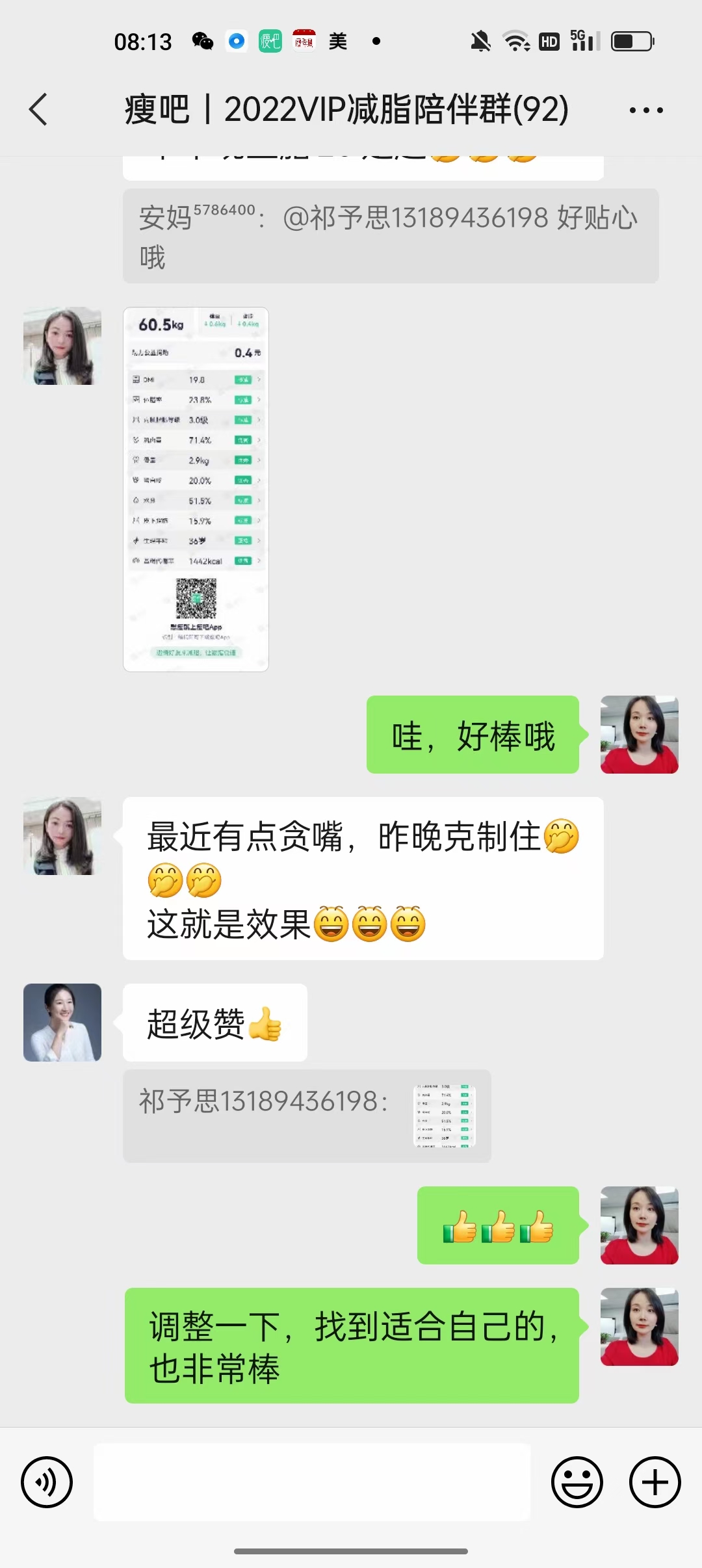Open the quoted image from 祁予思13189436198

(445, 1116)
